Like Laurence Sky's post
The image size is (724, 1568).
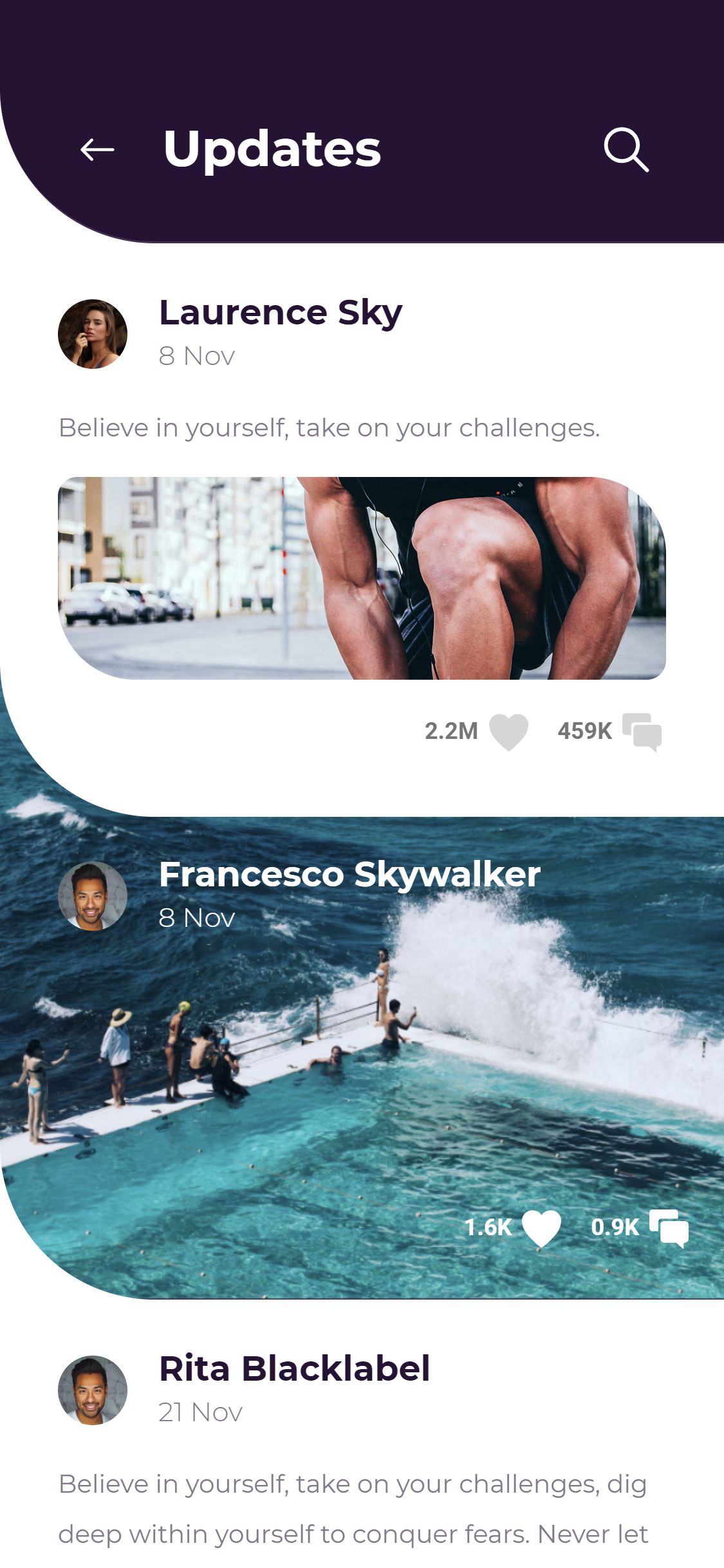(x=508, y=732)
